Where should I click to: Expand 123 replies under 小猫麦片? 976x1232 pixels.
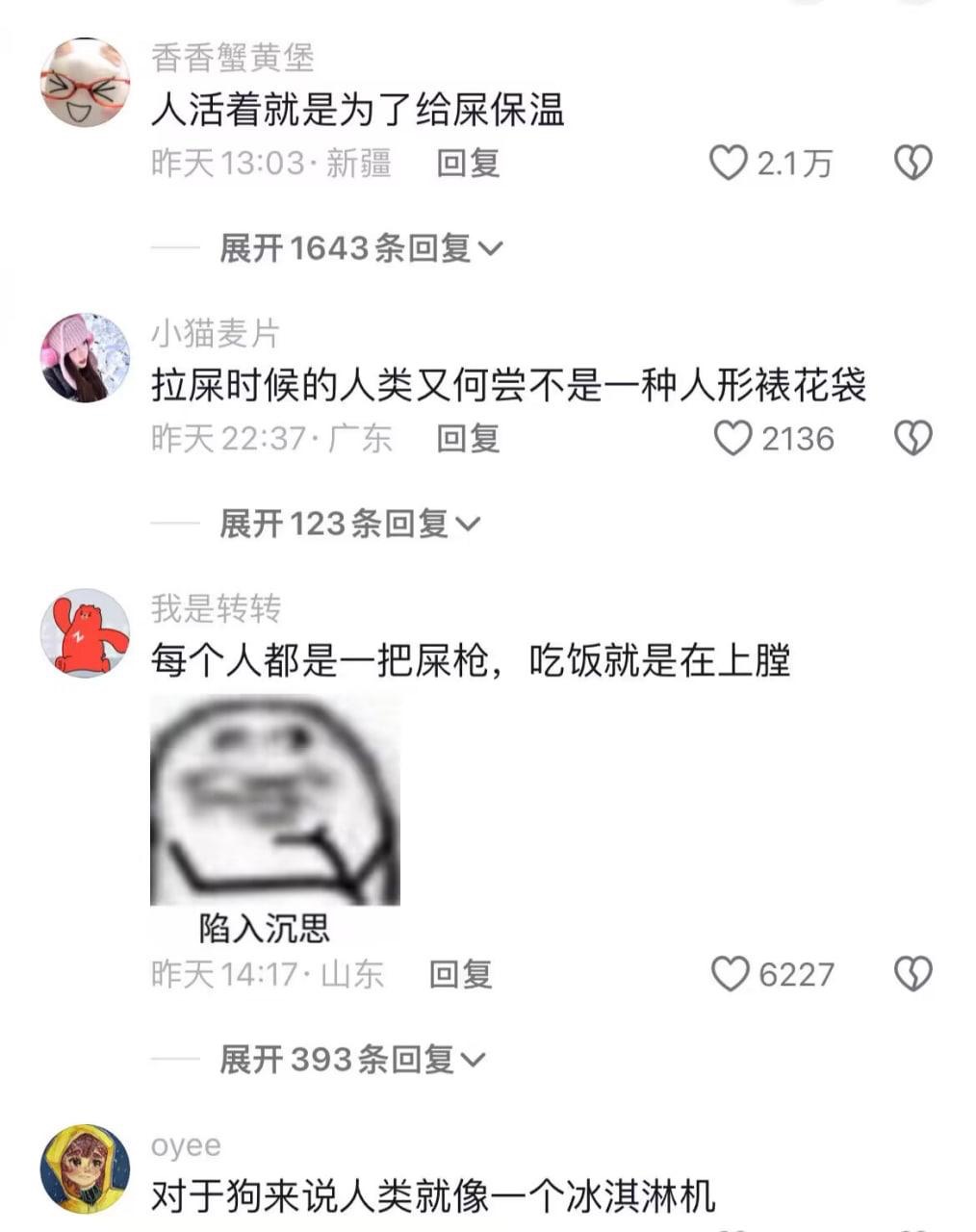click(x=348, y=524)
